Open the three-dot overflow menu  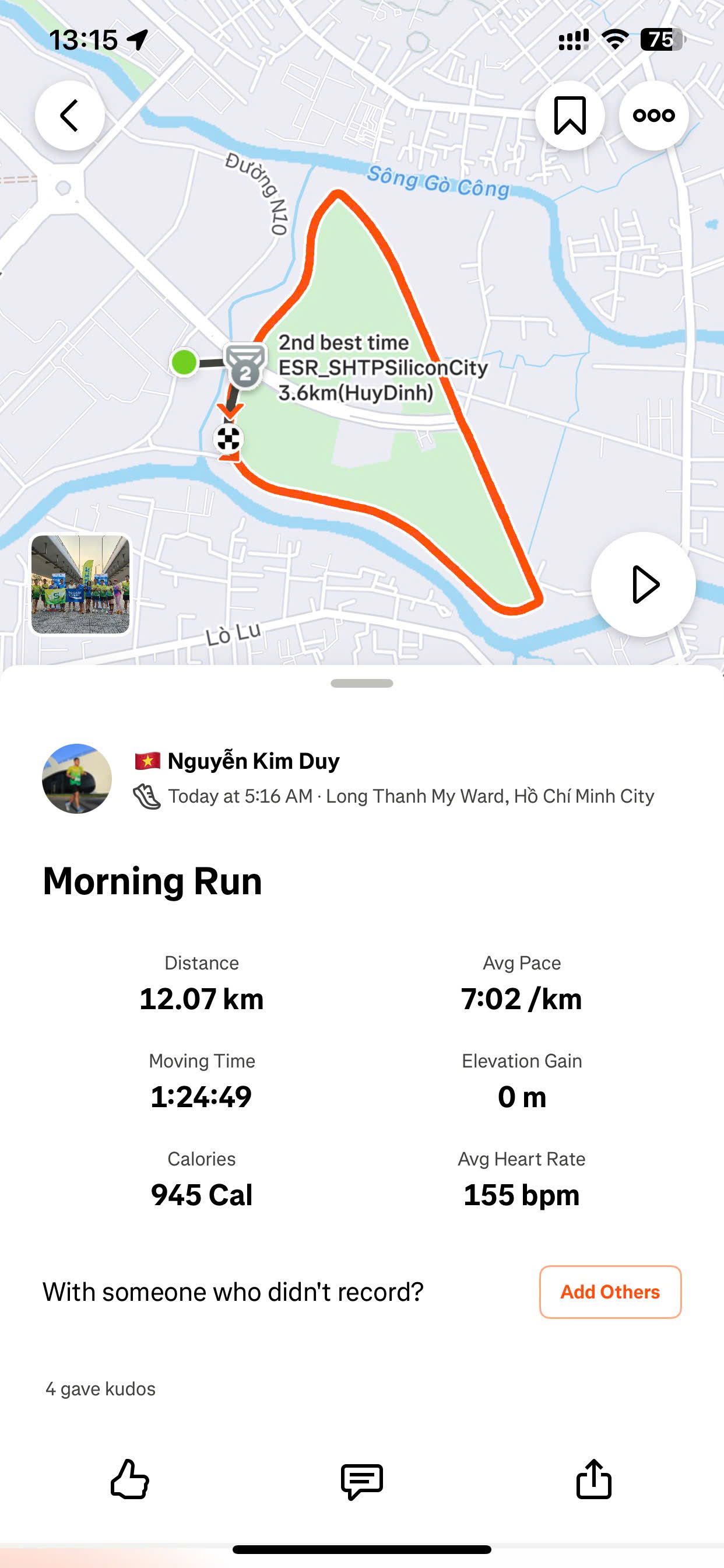coord(653,116)
